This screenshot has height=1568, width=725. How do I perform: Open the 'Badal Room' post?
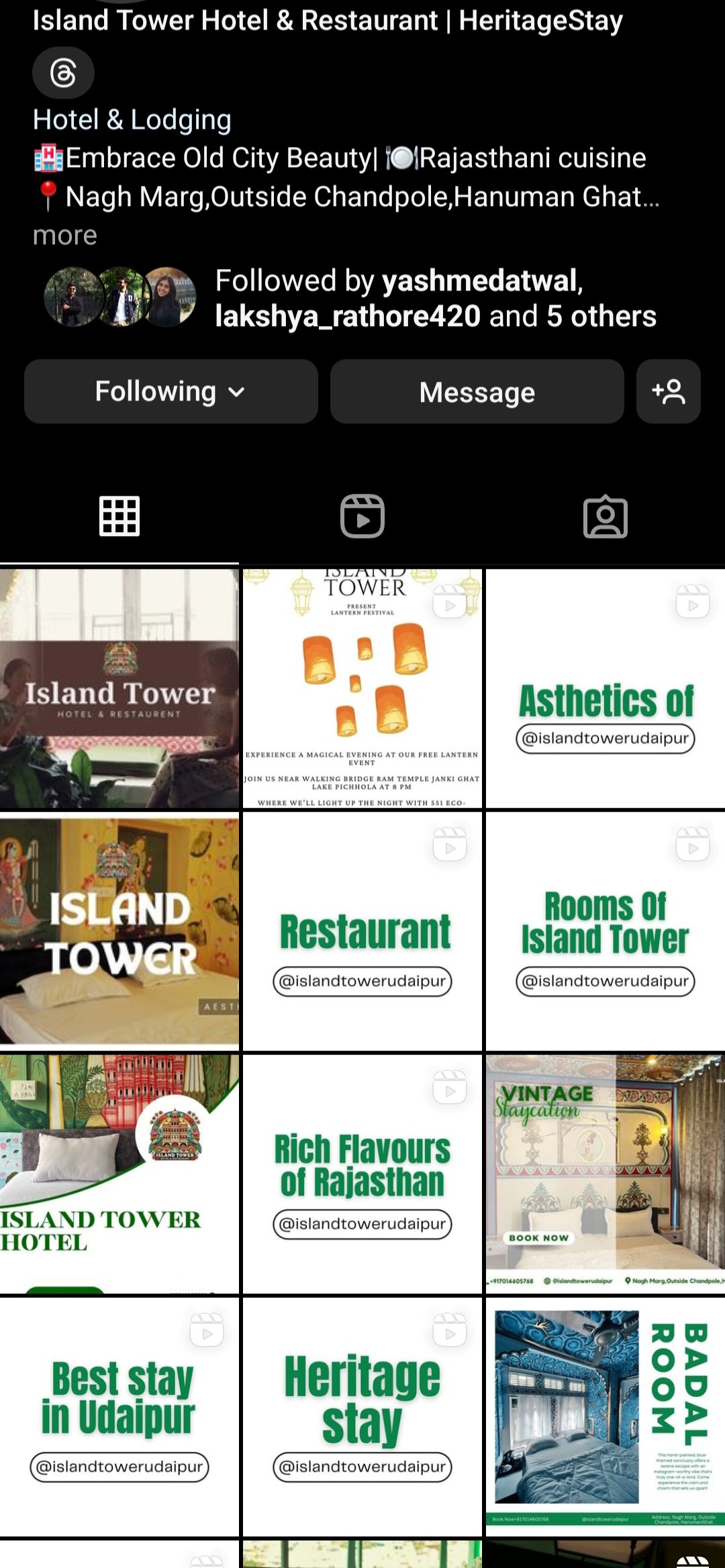click(605, 1417)
